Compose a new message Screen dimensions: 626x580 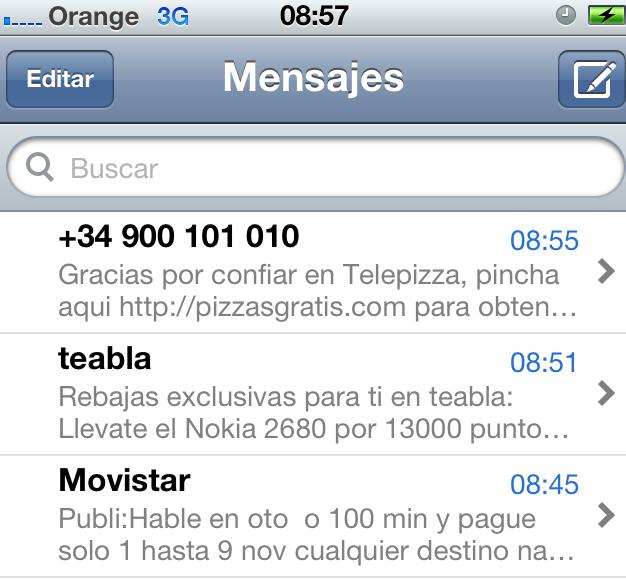click(590, 79)
